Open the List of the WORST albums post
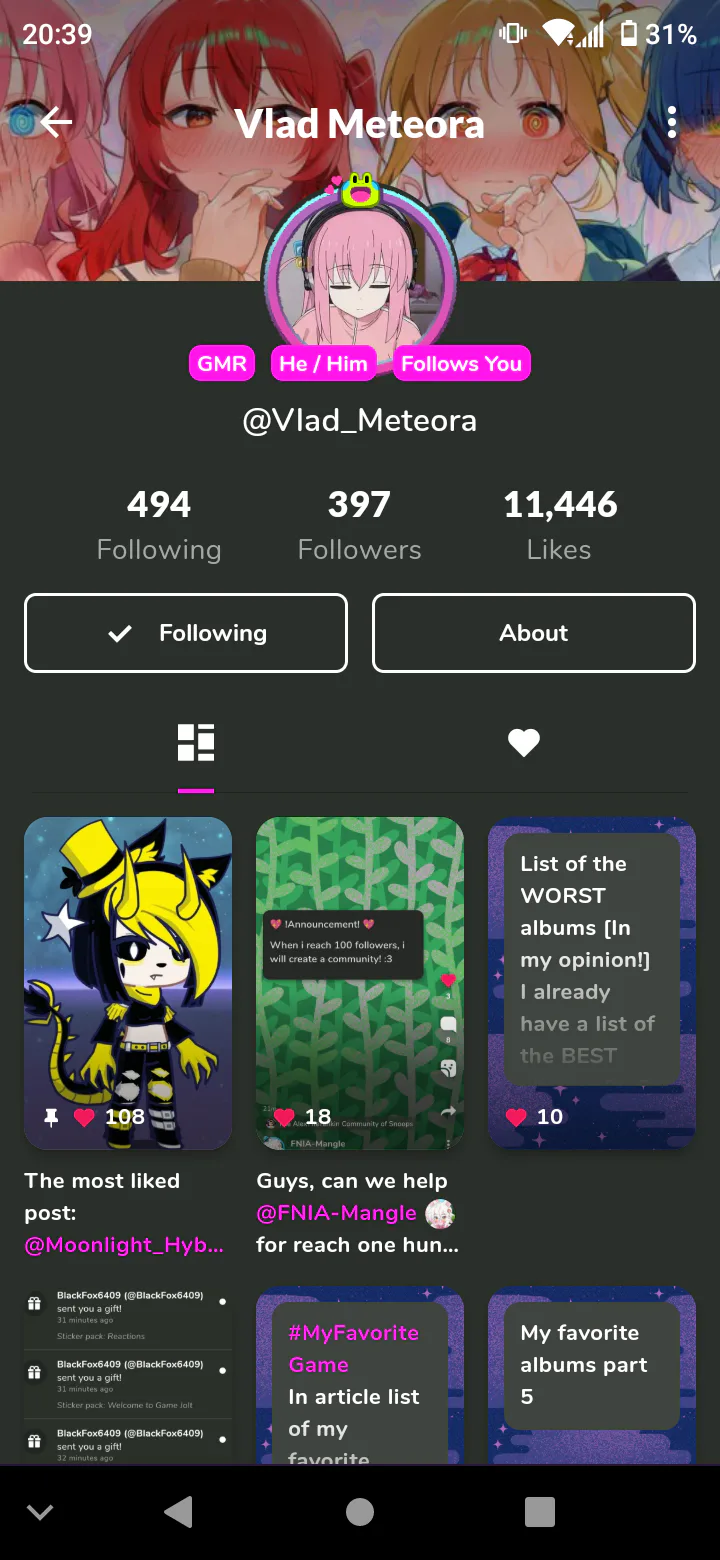The height and width of the screenshot is (1560, 720). pos(592,983)
